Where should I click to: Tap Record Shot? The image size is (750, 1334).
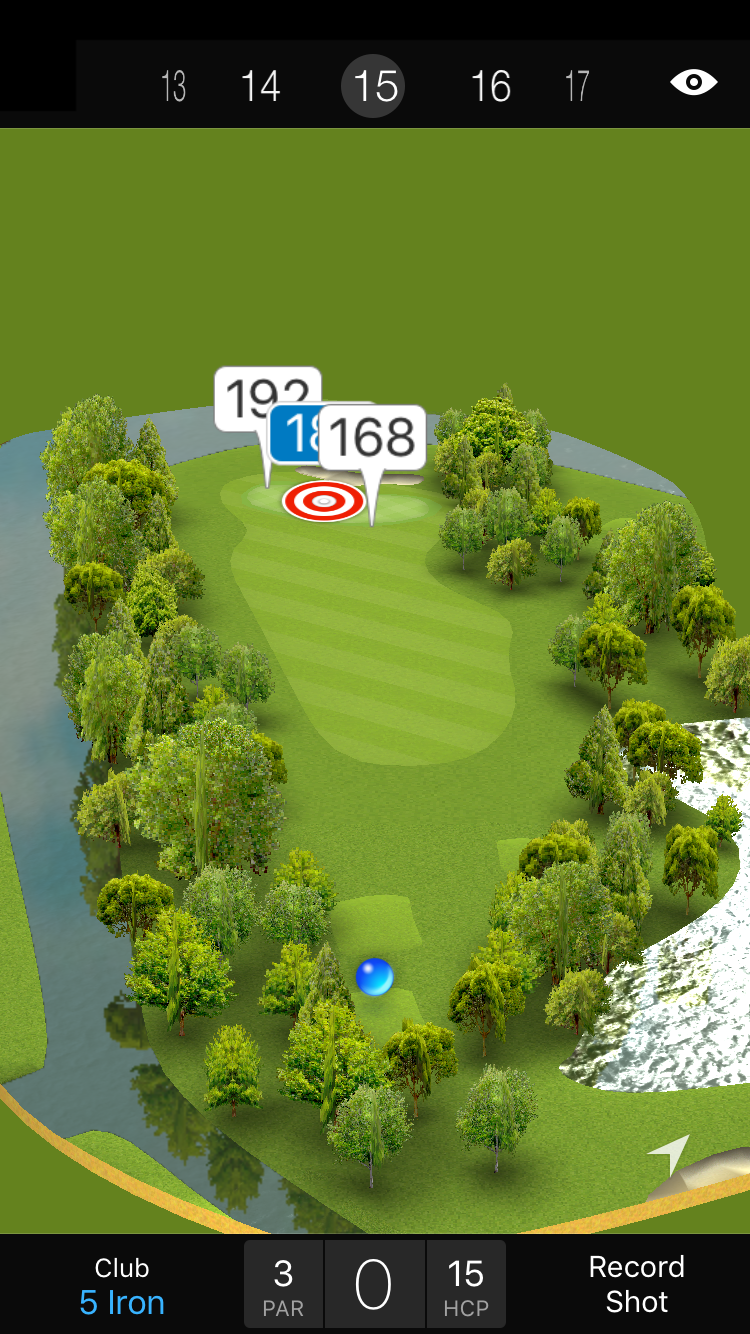pyautogui.click(x=636, y=1284)
